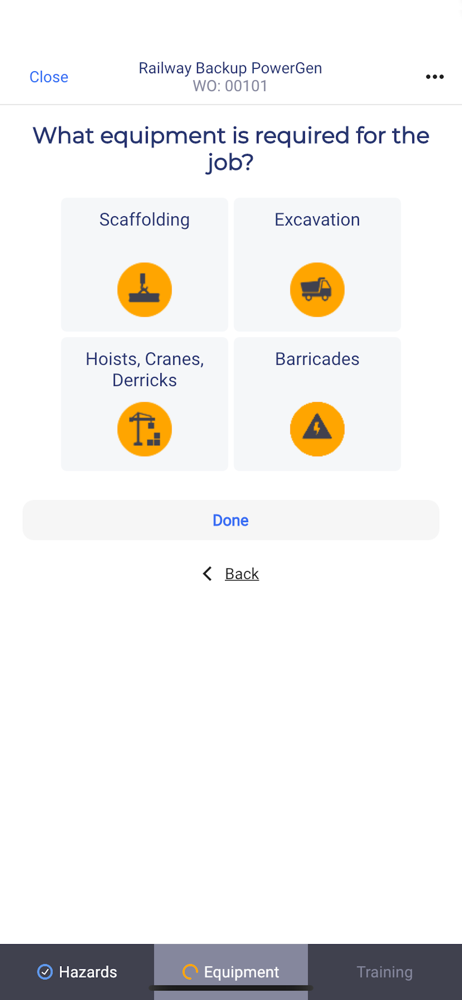Choose Hoists, Cranes, Derricks card

[144, 404]
